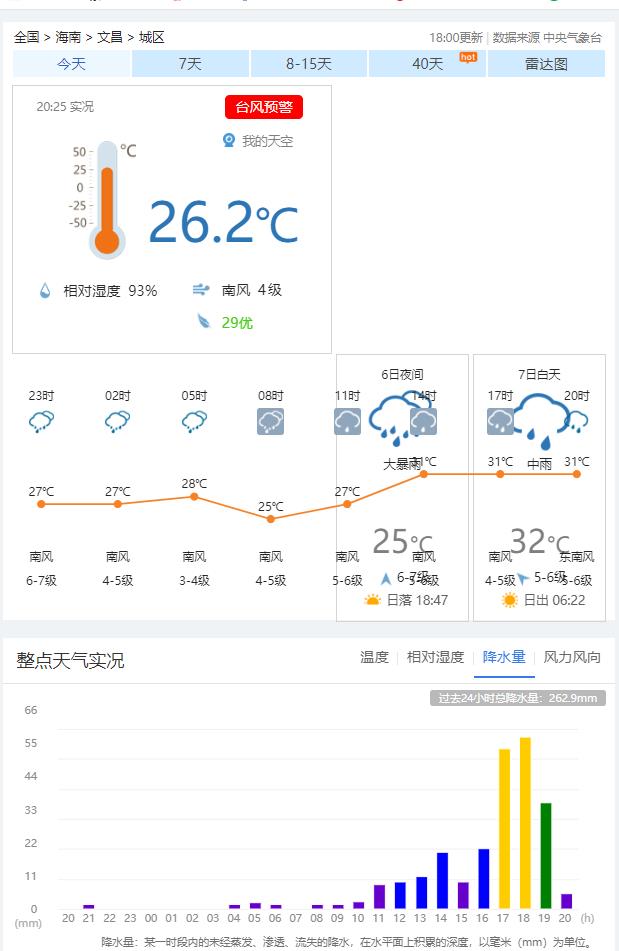Go to 海南 in breadcrumb

point(68,37)
